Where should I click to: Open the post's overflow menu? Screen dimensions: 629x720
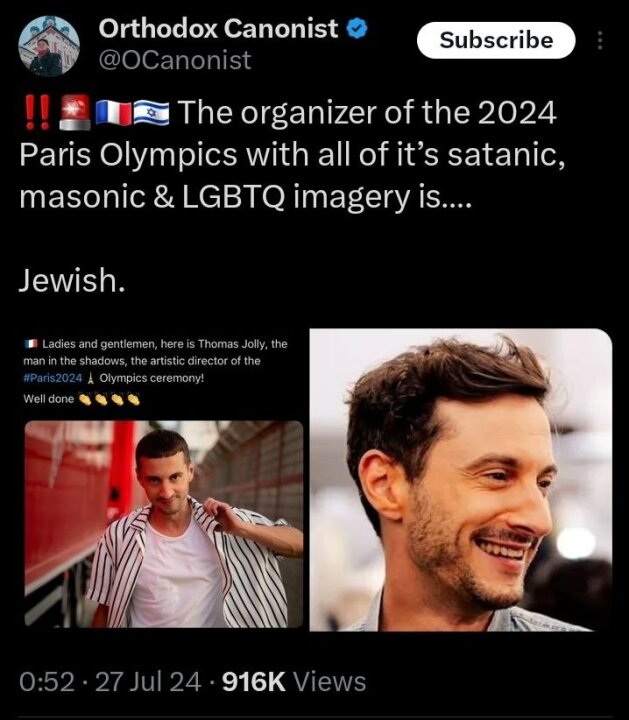coord(600,41)
